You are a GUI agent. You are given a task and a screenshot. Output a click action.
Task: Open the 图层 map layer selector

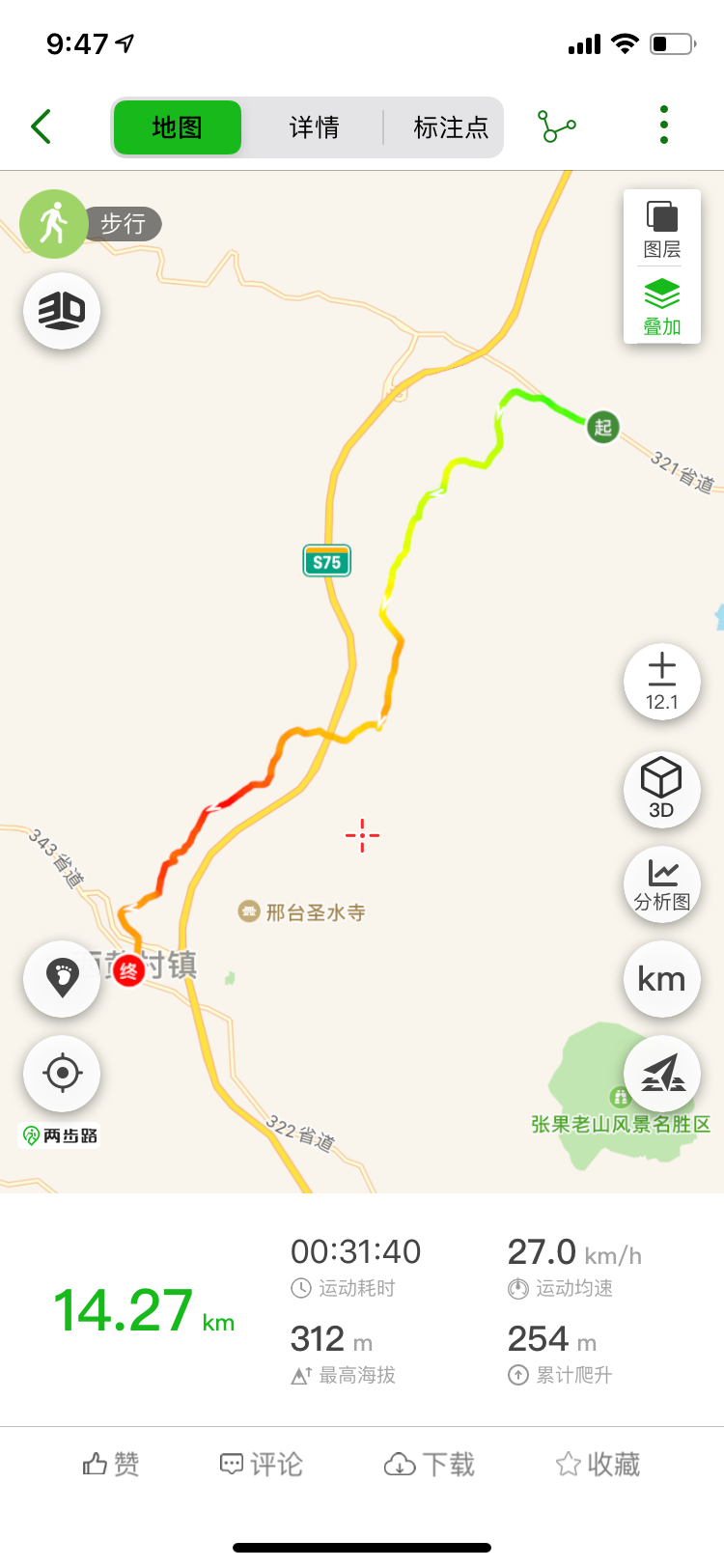(662, 230)
